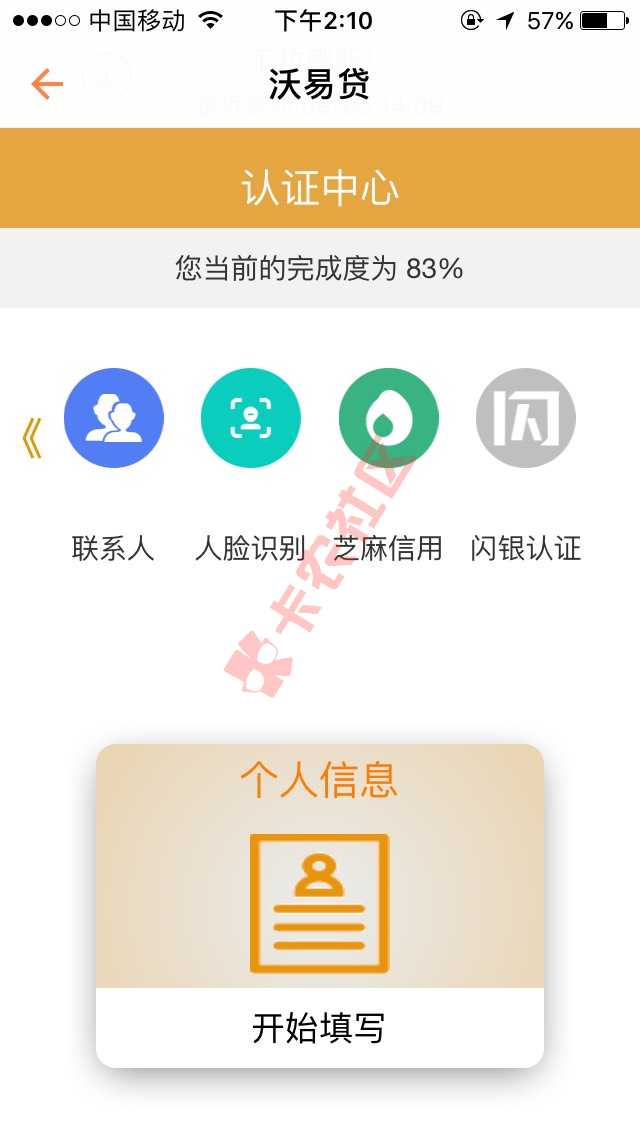Show previous verification items with left chevron
This screenshot has height=1136, width=640.
click(31, 438)
